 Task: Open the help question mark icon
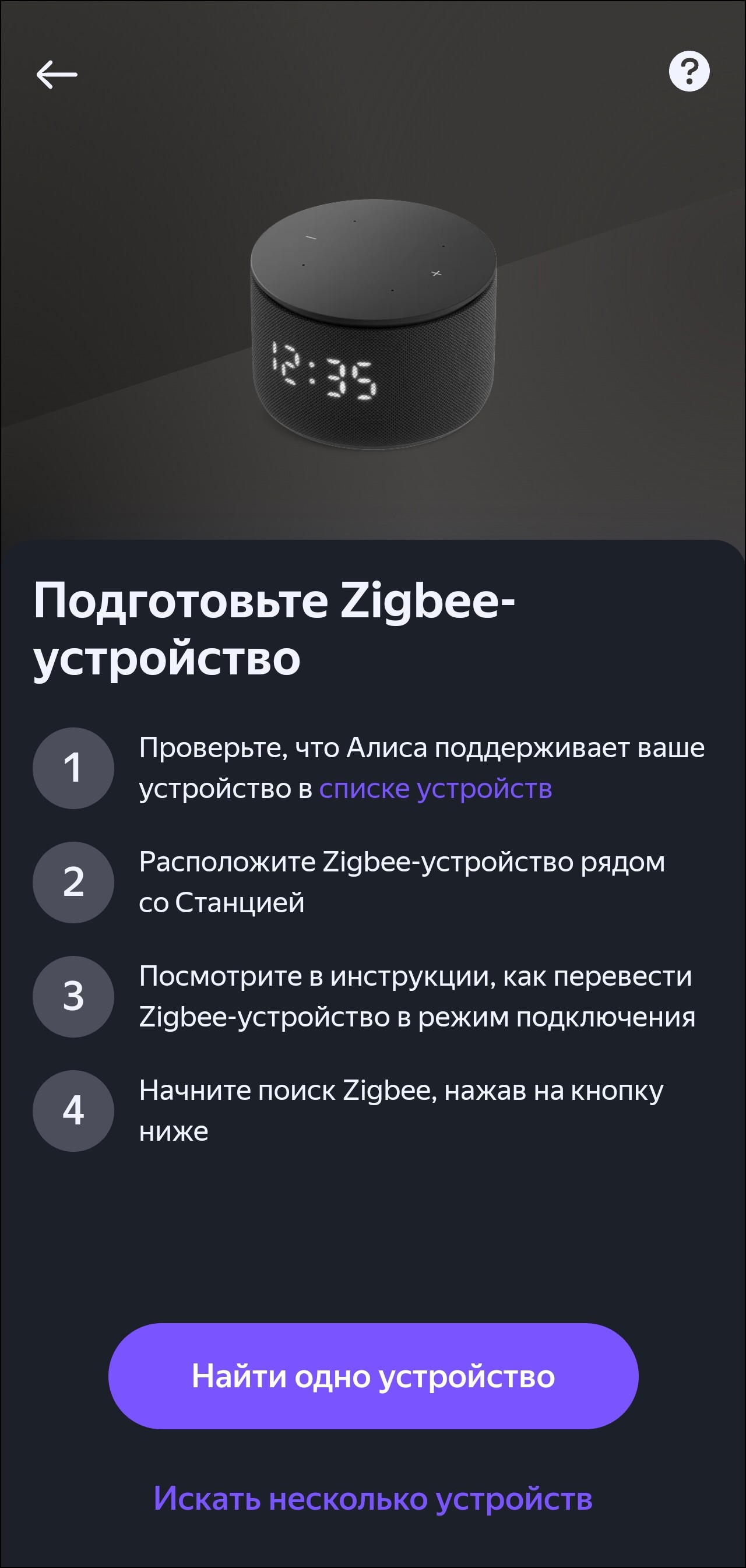point(689,72)
